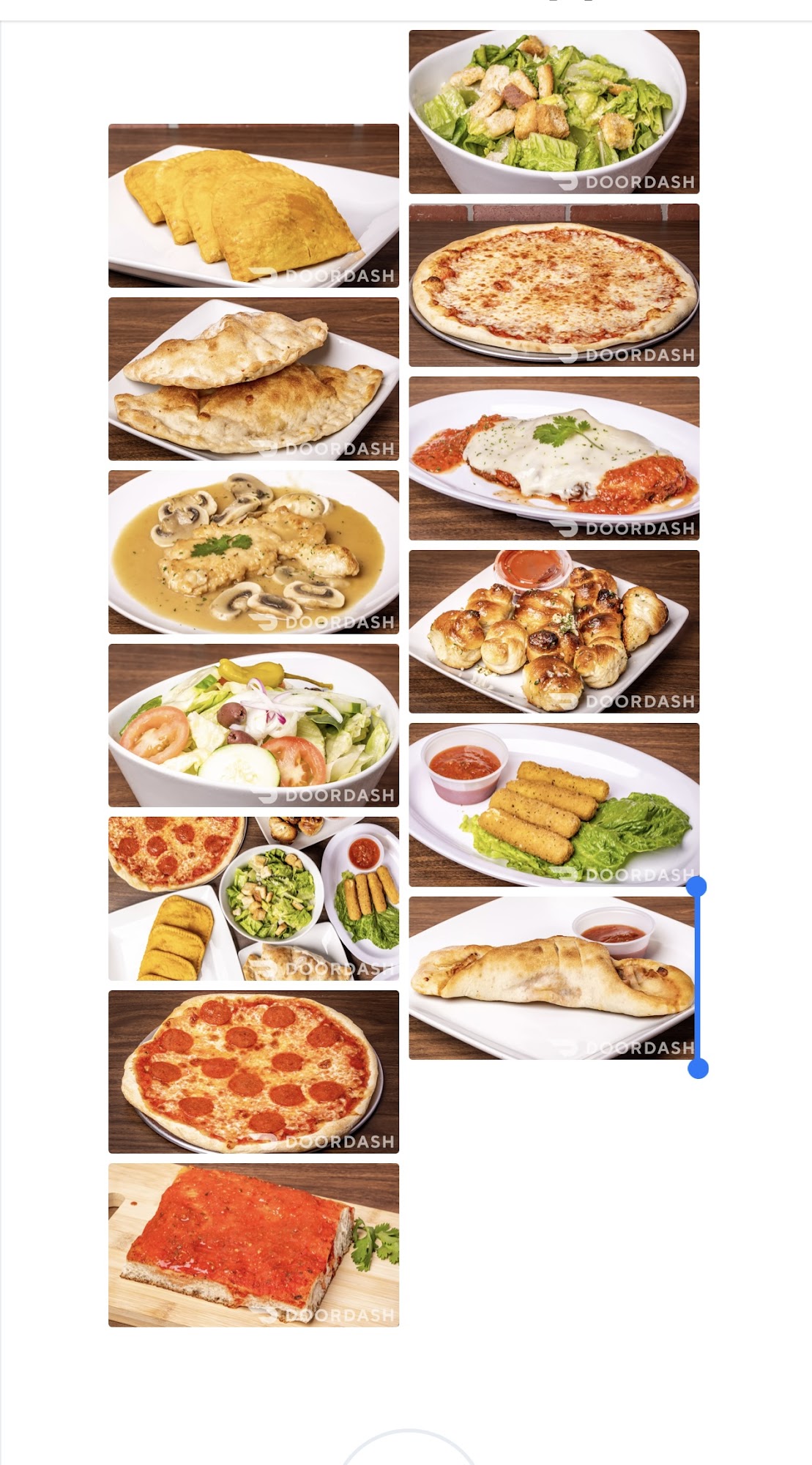The image size is (812, 1465).
Task: Open the round pepperoni pizza photo
Action: click(x=253, y=1072)
